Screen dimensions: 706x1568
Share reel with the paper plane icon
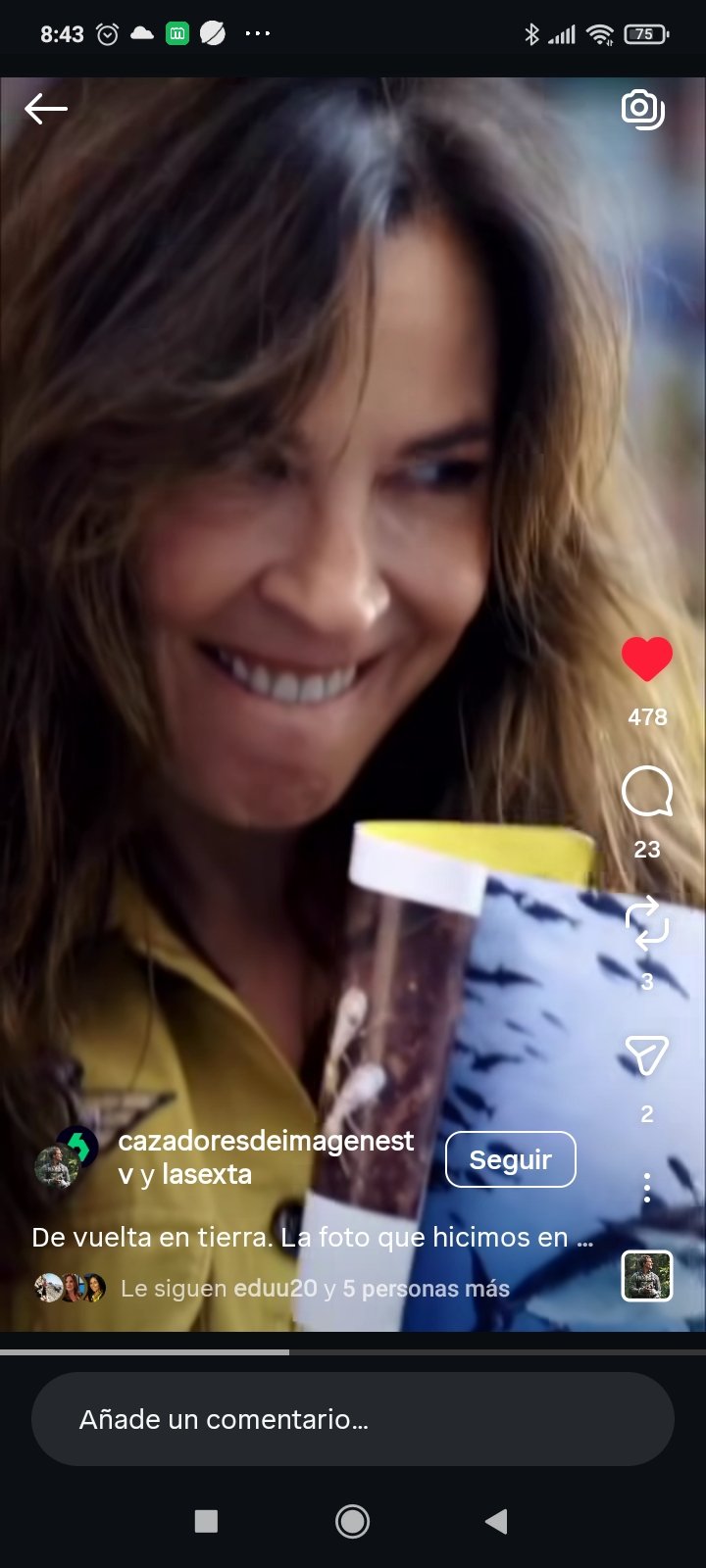(x=647, y=1055)
